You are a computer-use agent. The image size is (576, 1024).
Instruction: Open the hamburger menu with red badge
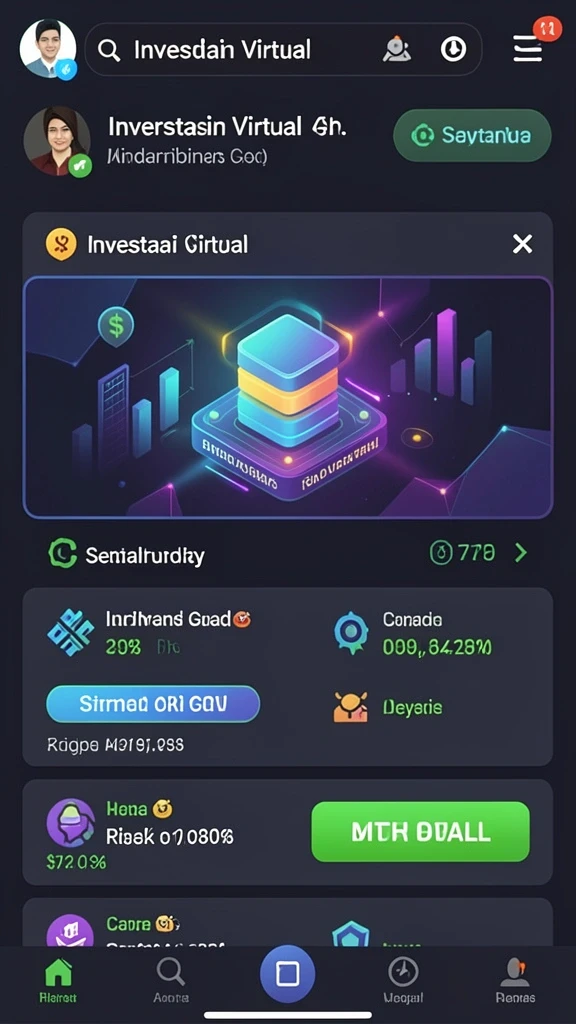tap(528, 48)
